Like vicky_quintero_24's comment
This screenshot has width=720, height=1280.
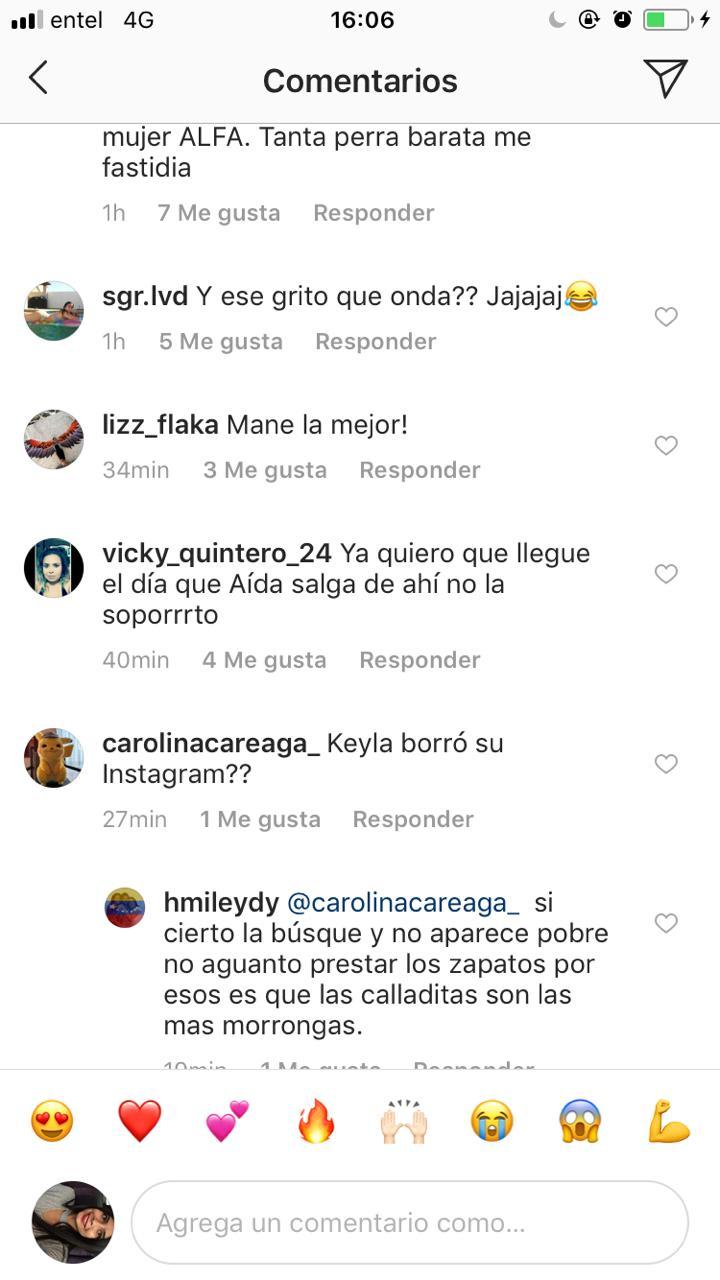666,573
